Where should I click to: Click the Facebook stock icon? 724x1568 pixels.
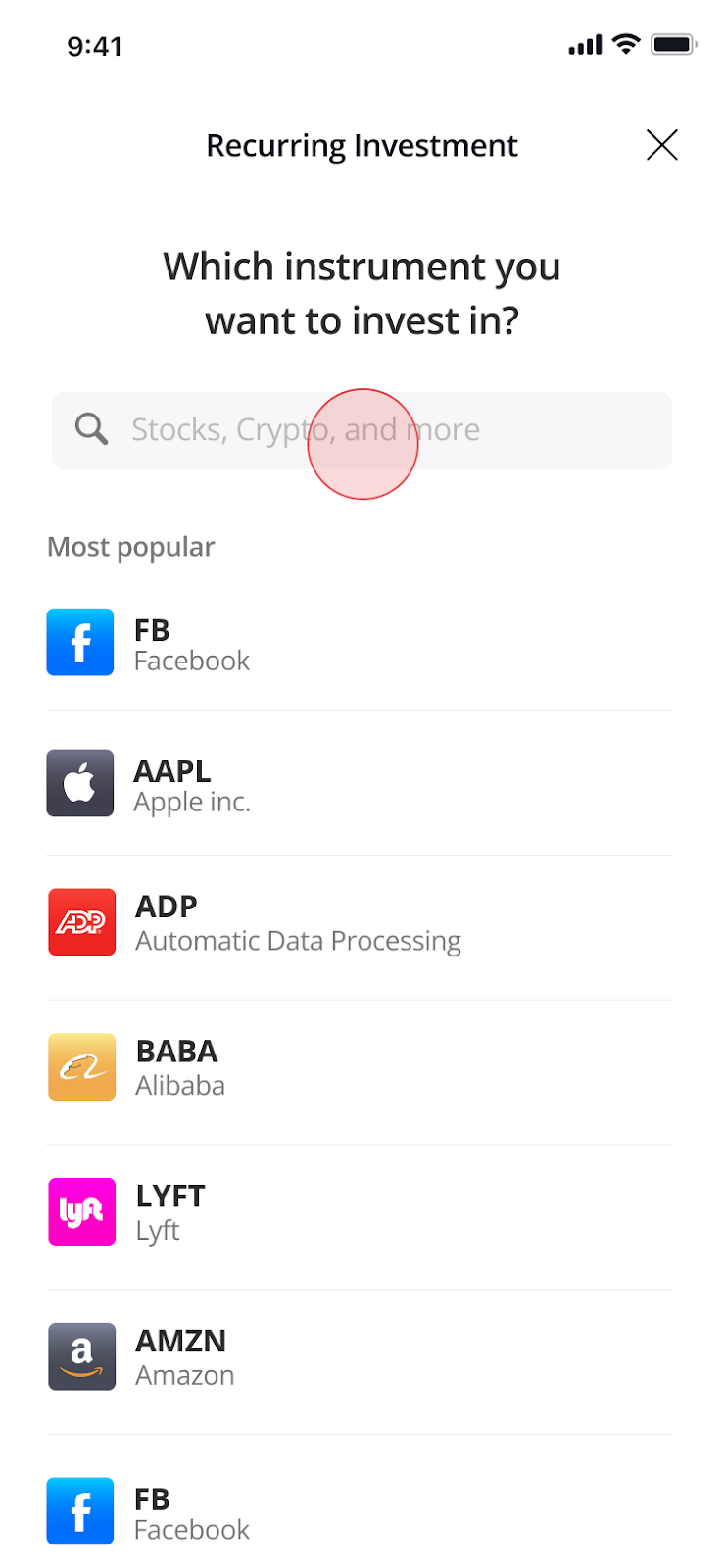pos(79,642)
